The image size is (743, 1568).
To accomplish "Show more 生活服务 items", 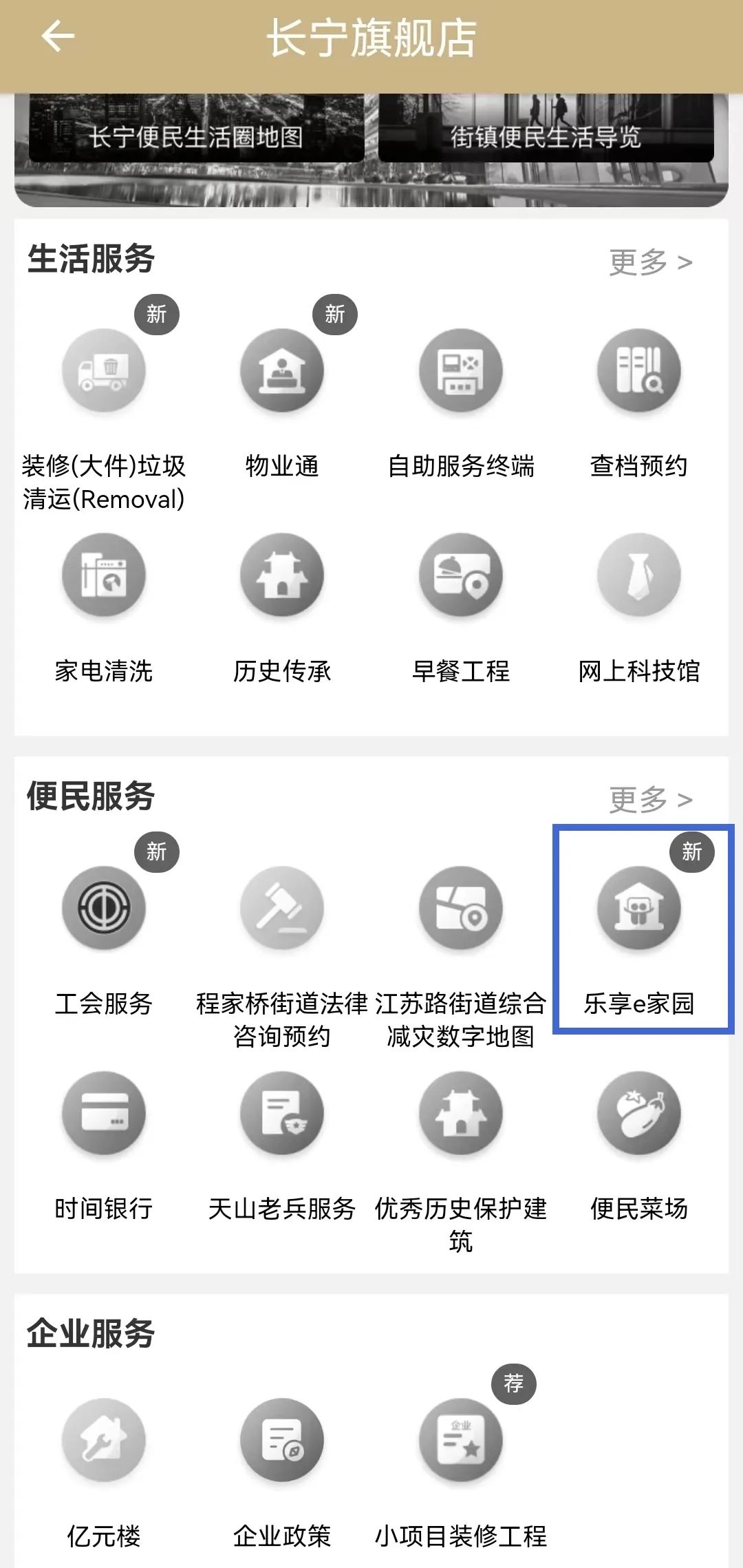I will coord(649,262).
